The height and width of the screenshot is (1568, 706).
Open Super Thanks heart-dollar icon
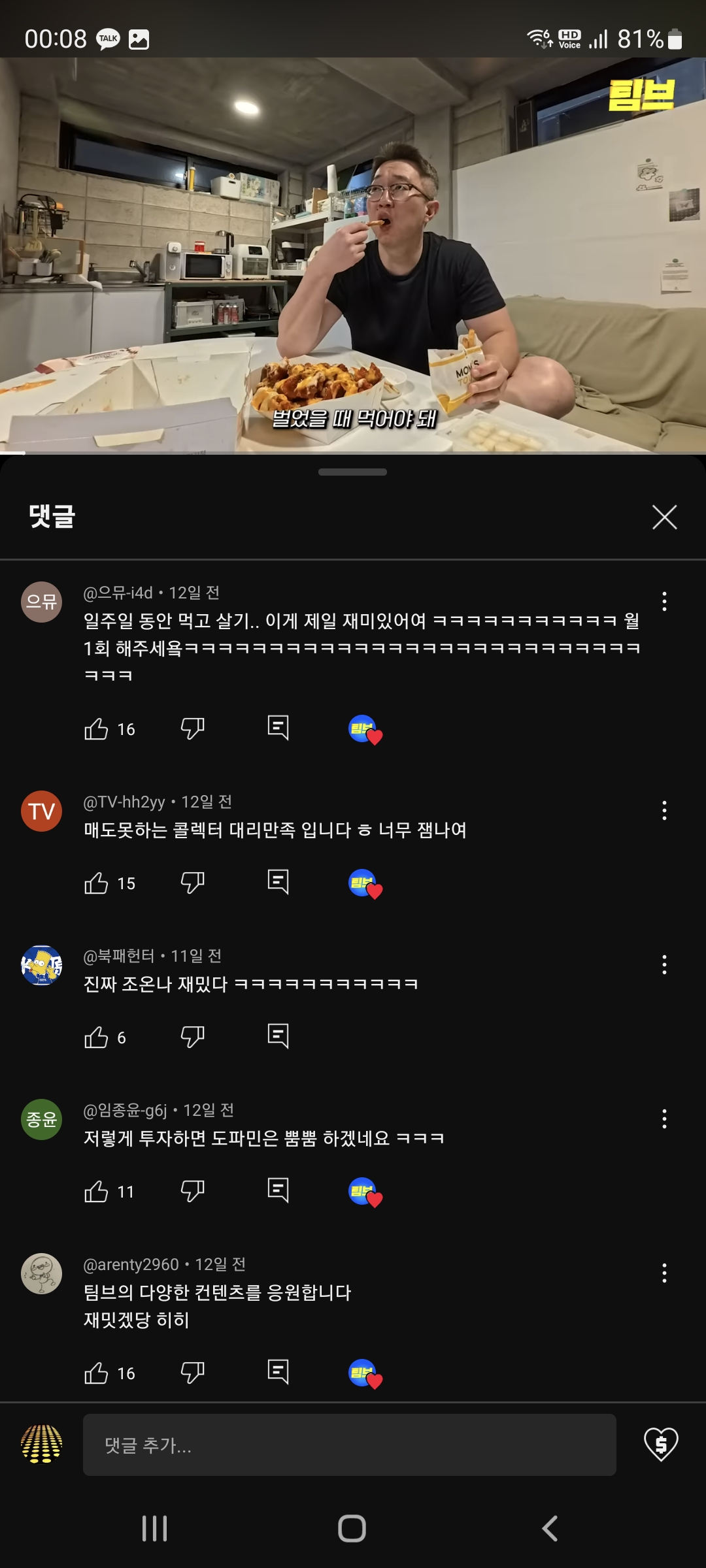click(661, 1445)
